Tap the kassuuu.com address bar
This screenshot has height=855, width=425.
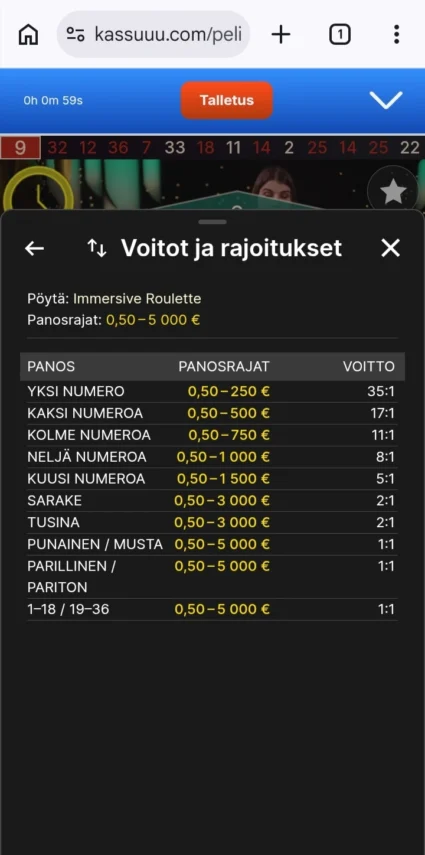tap(153, 34)
